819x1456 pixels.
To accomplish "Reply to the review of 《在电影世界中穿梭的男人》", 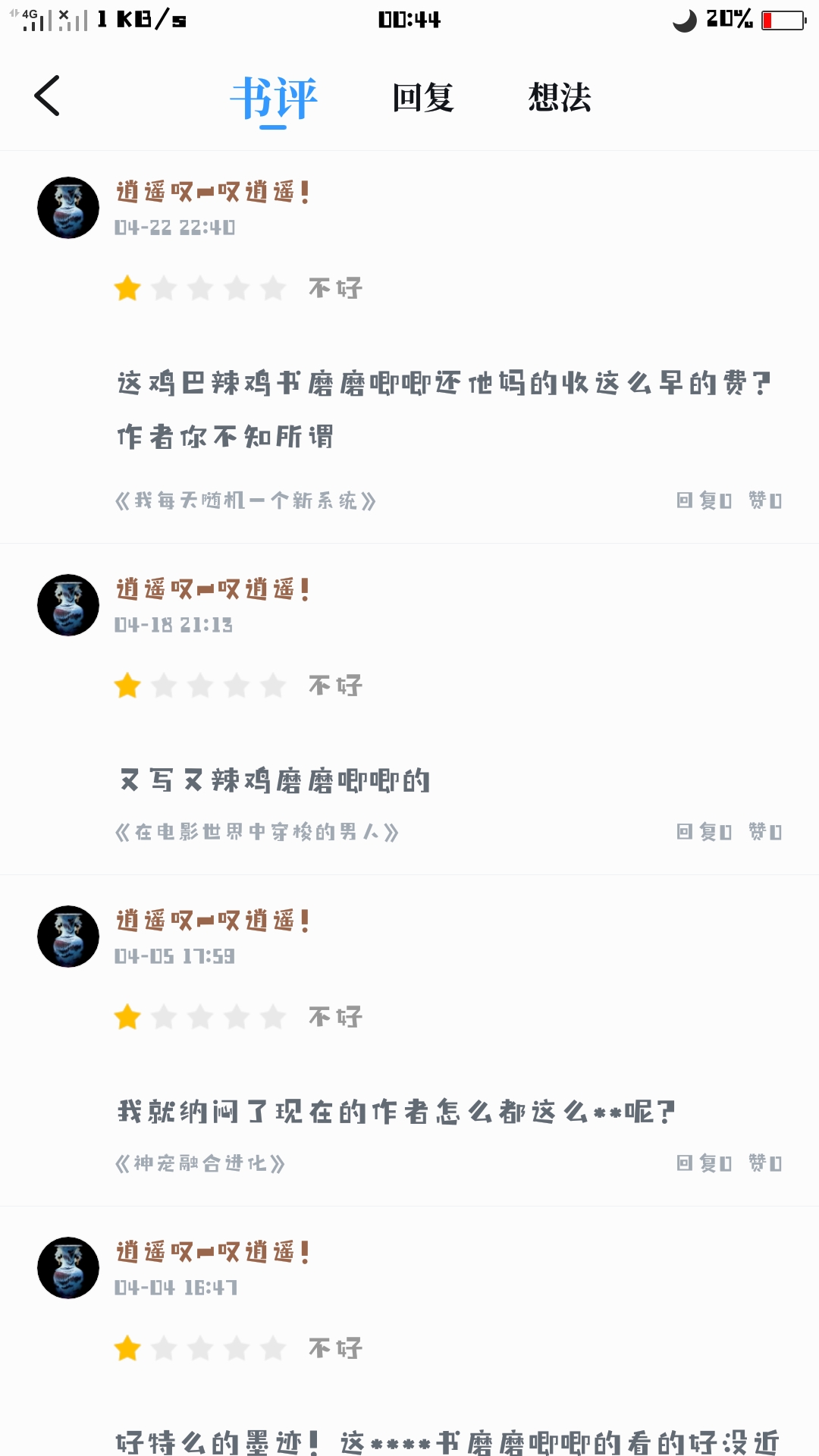I will pos(704,832).
